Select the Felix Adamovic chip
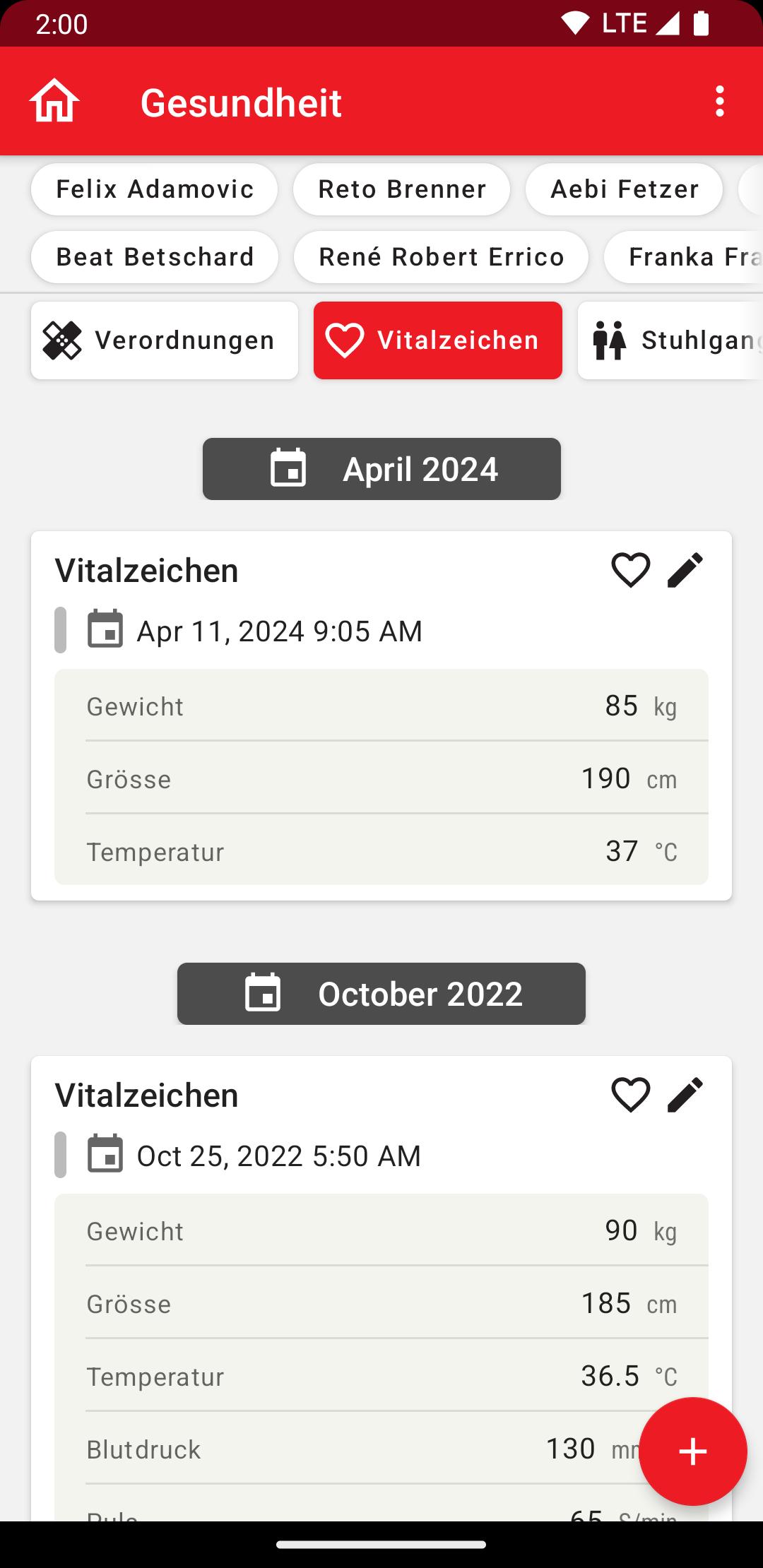The width and height of the screenshot is (763, 1568). click(x=154, y=189)
